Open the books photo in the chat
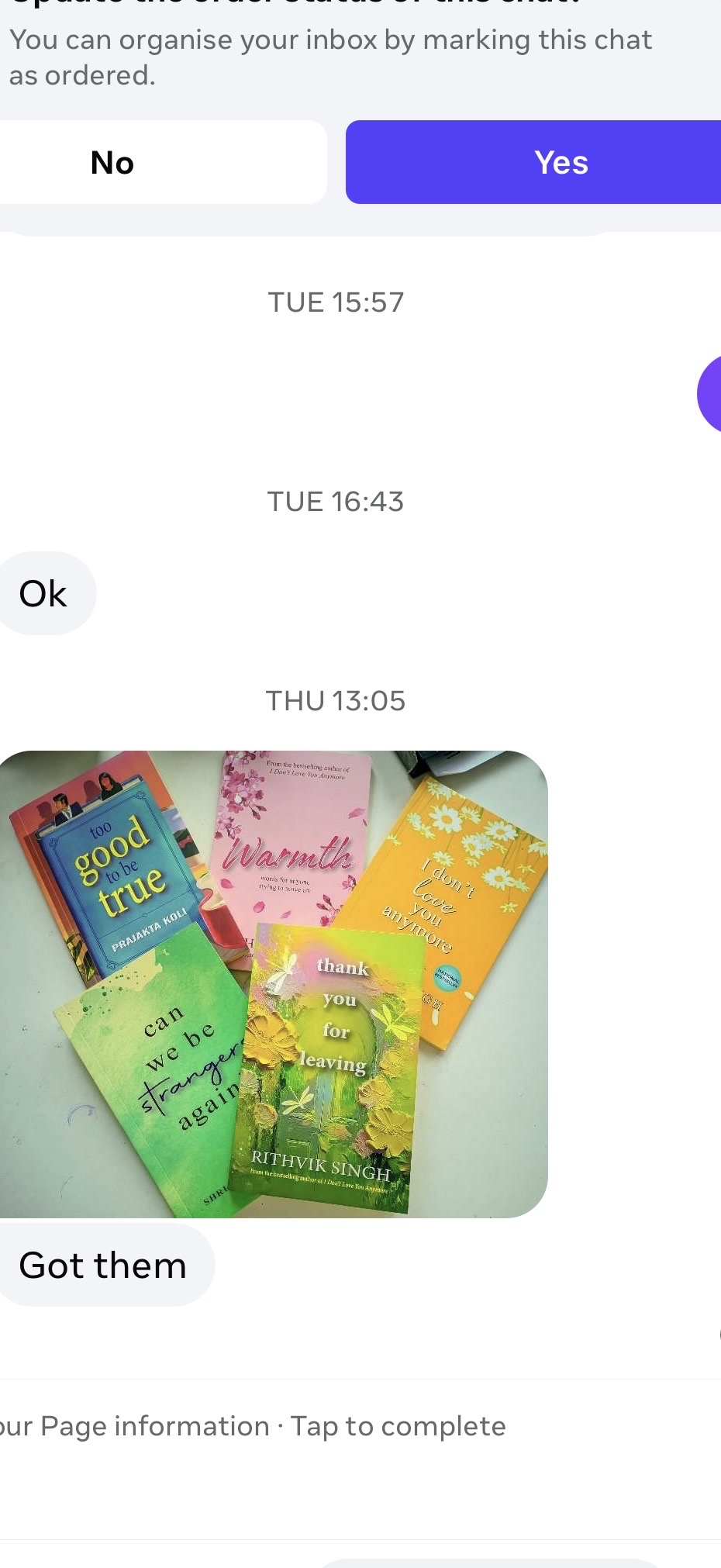 coord(273,983)
